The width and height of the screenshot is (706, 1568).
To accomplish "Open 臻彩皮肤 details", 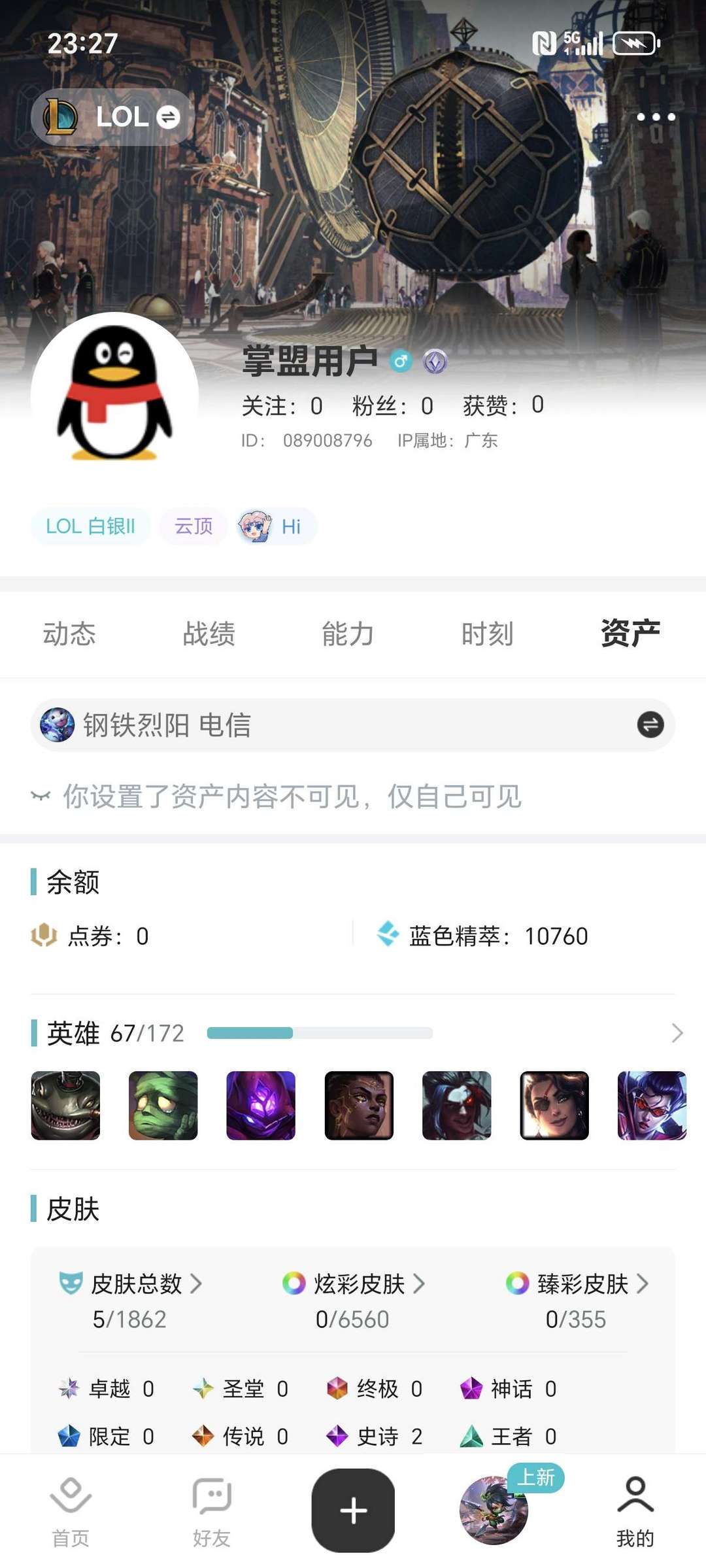I will click(582, 1284).
